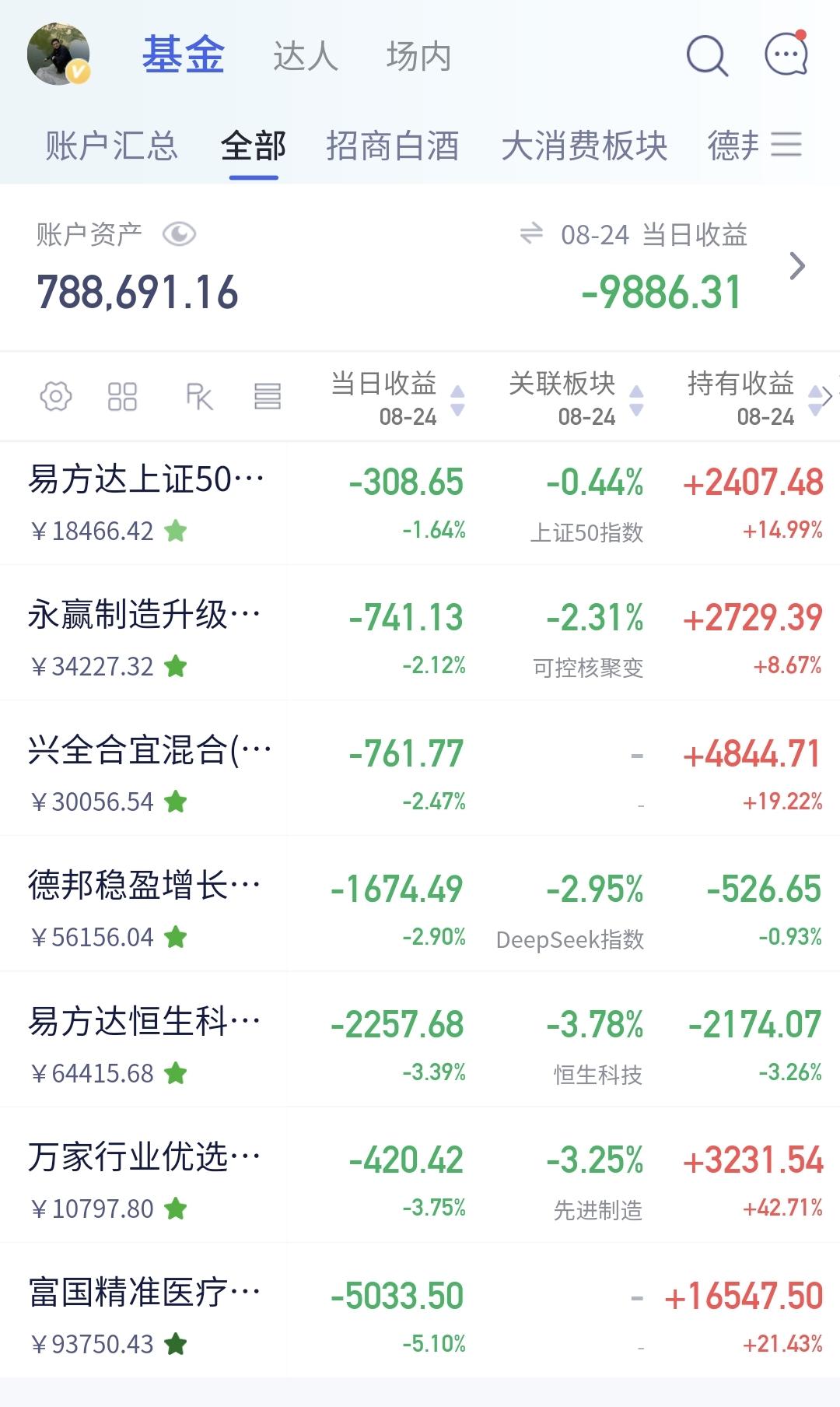Viewport: 840px width, 1407px height.
Task: Open the daily earnings detail chevron
Action: point(797,266)
